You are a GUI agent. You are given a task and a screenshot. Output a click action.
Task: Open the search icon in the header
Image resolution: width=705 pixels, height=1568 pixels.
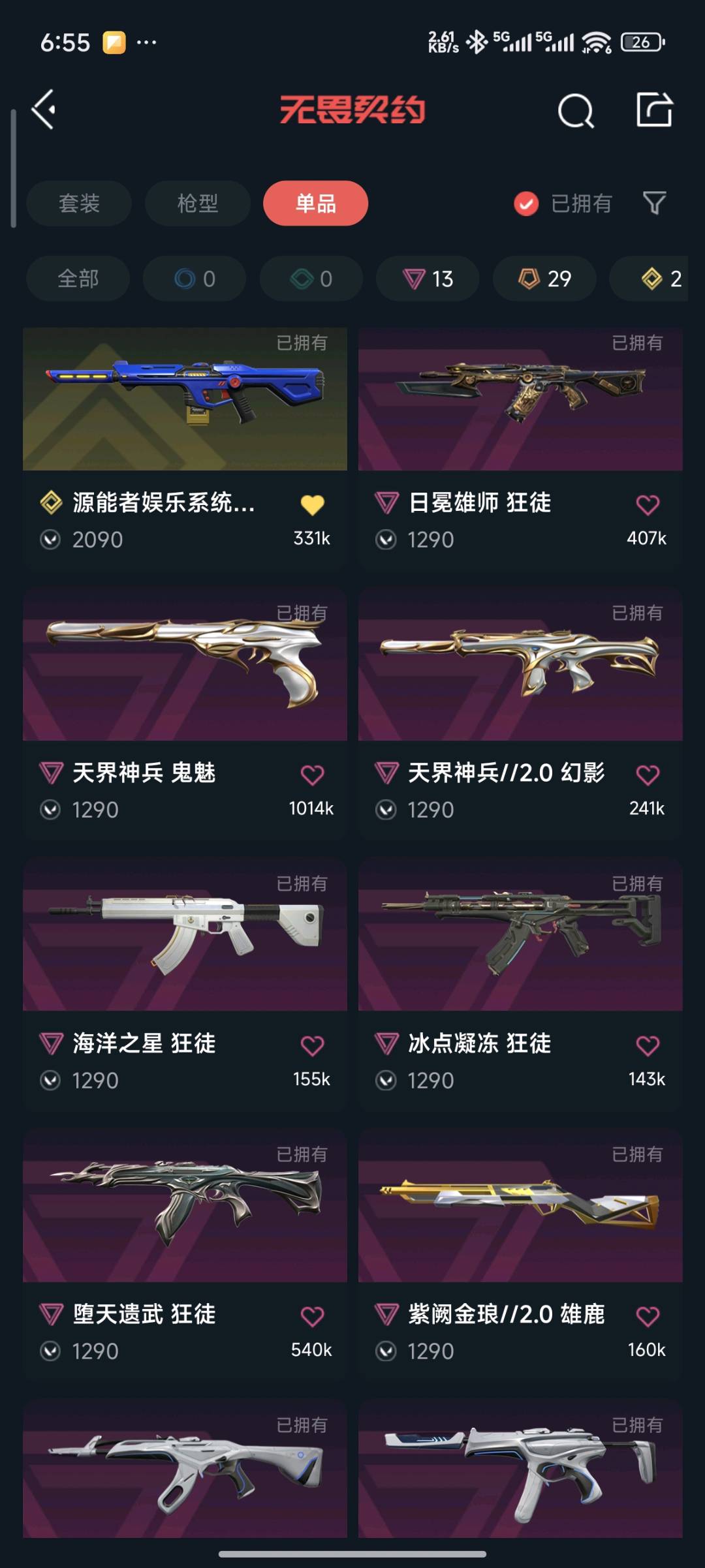576,110
